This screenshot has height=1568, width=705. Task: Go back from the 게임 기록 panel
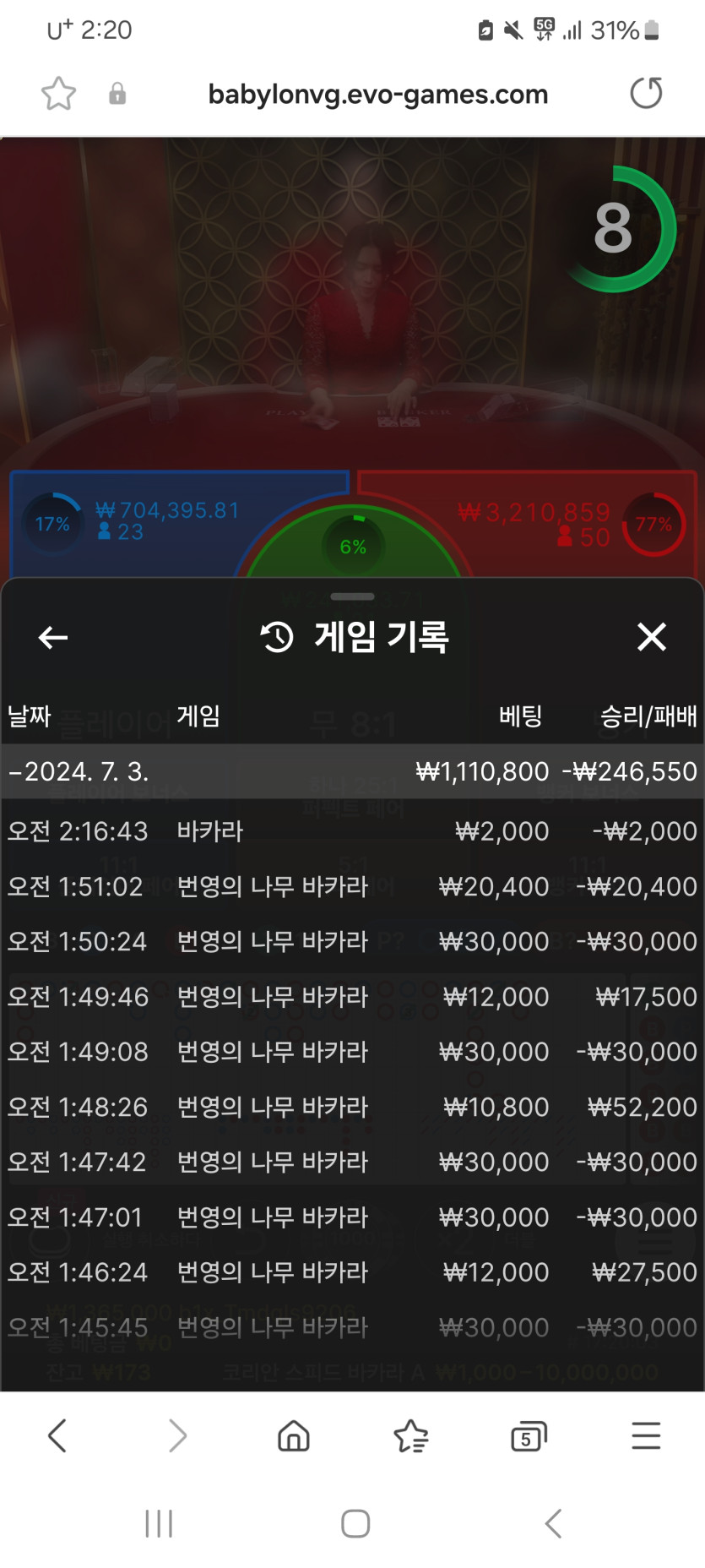point(53,637)
